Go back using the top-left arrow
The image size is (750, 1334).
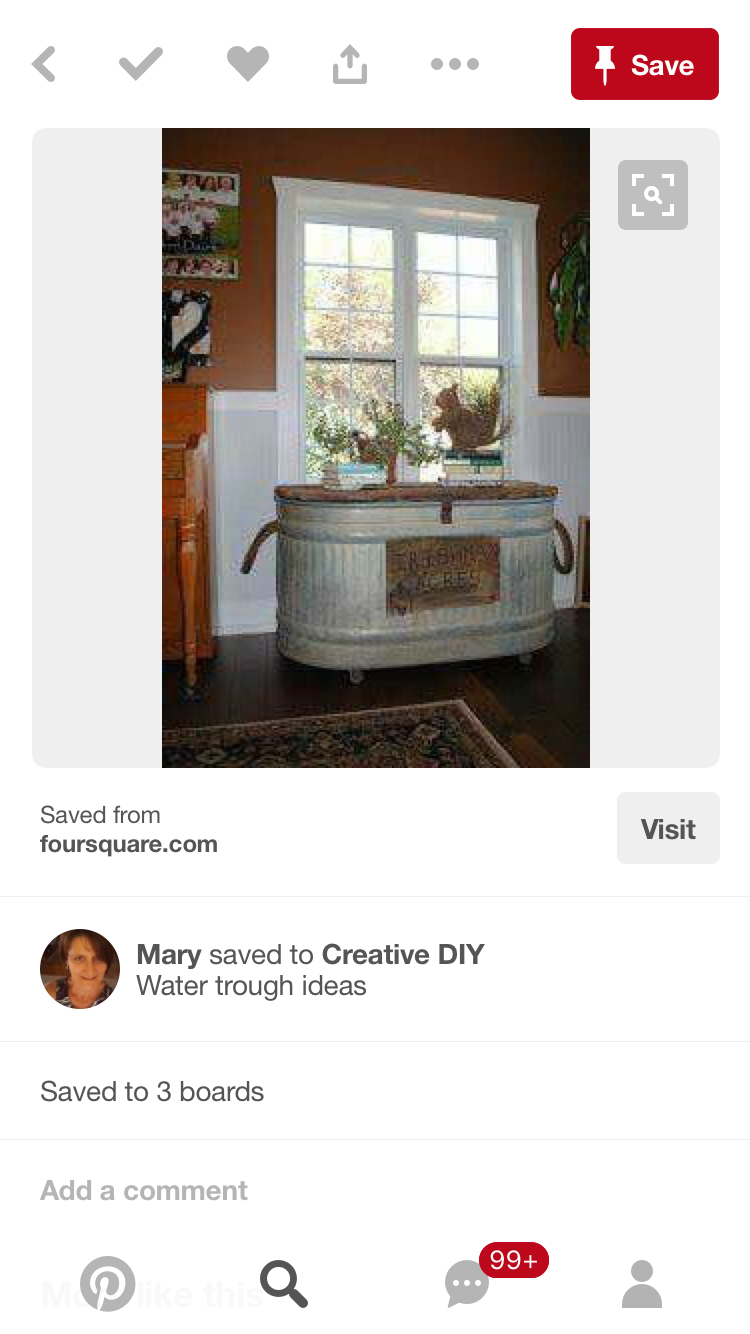point(44,65)
